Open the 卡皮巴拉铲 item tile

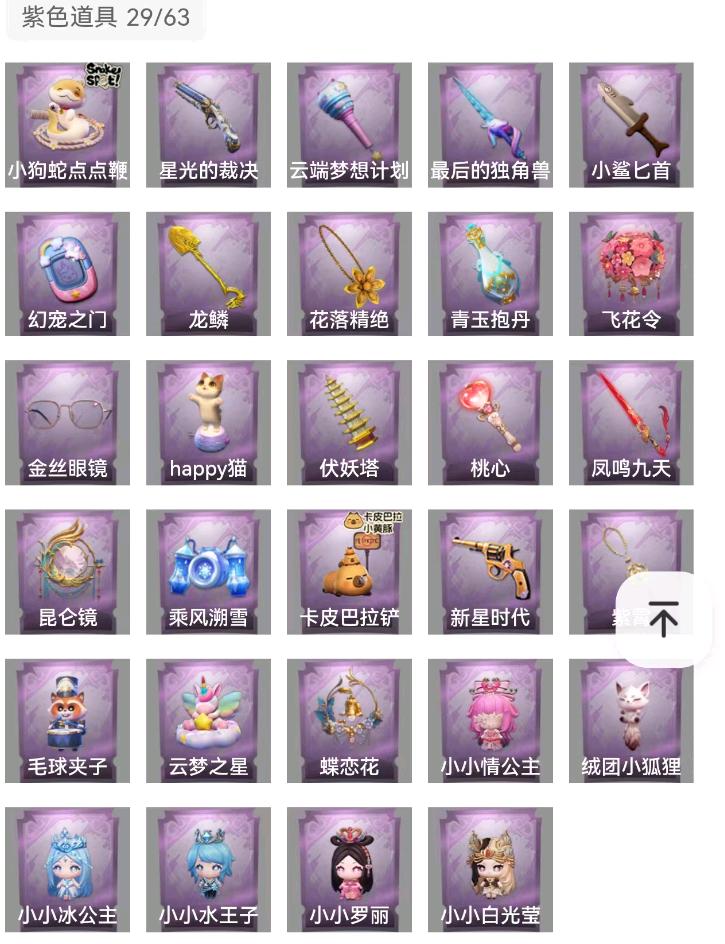[349, 572]
